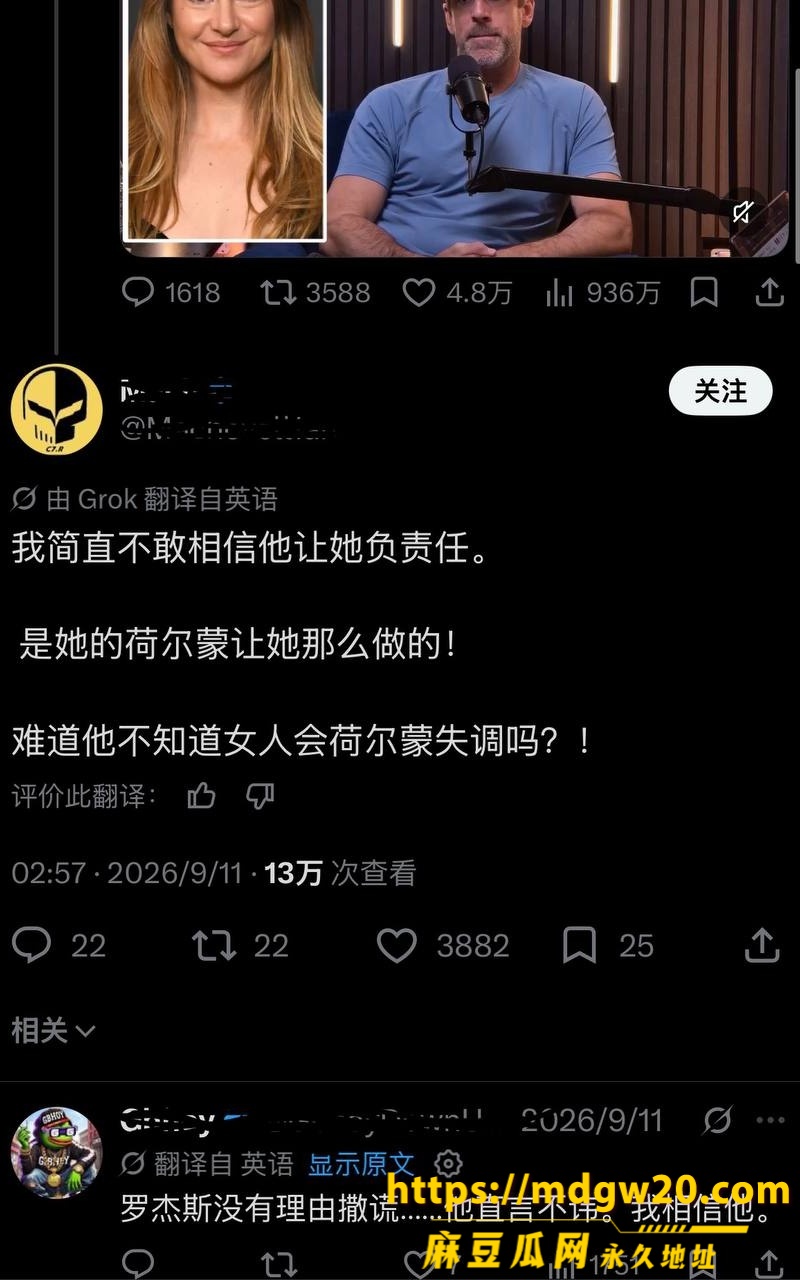Rate the Grok translation thumbs up

click(x=201, y=796)
